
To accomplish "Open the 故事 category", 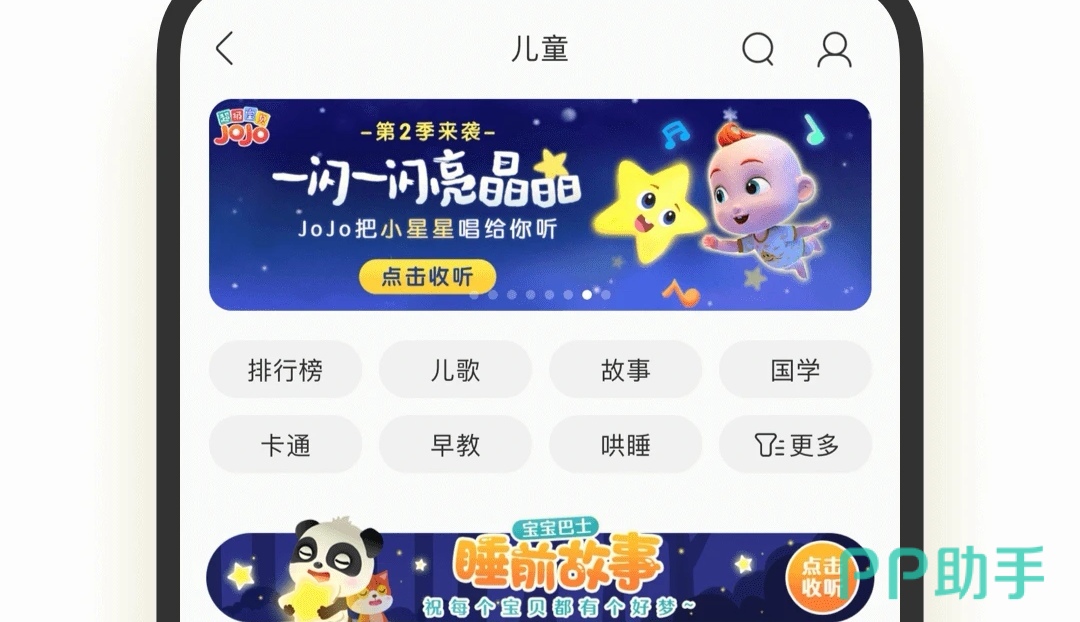I will coord(625,370).
